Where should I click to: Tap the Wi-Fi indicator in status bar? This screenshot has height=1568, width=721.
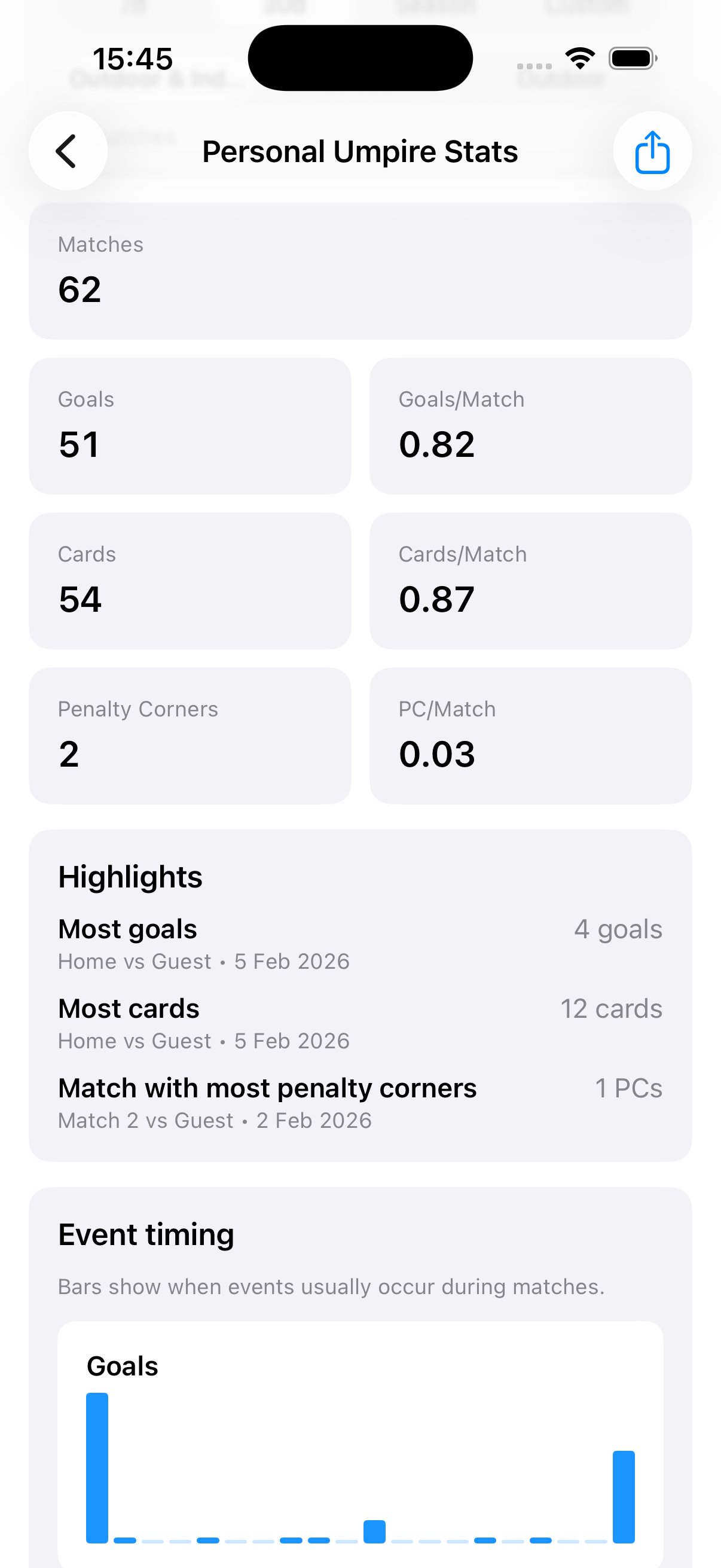coord(580,57)
